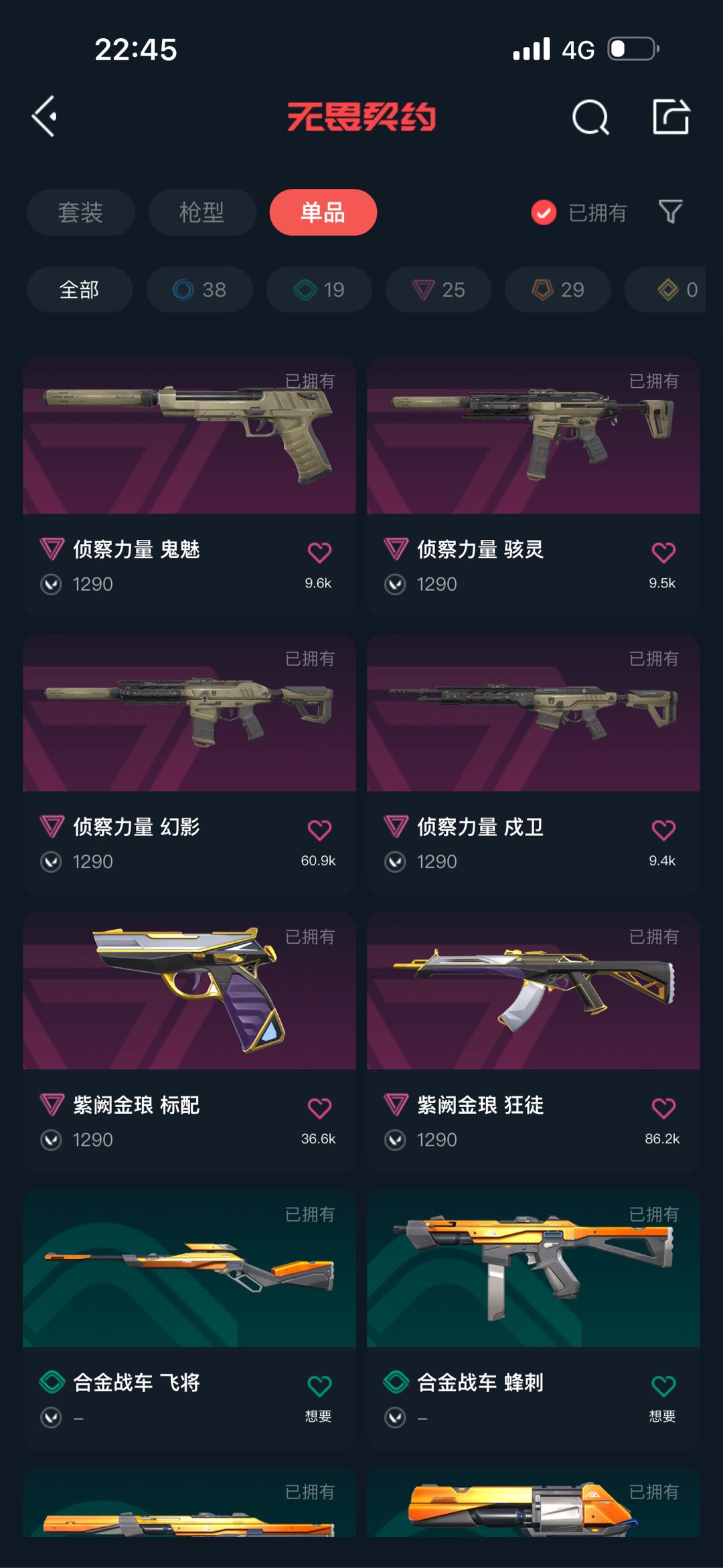723x1568 pixels.
Task: Mark 合金战车 飞将 as wanted
Action: [x=319, y=1386]
